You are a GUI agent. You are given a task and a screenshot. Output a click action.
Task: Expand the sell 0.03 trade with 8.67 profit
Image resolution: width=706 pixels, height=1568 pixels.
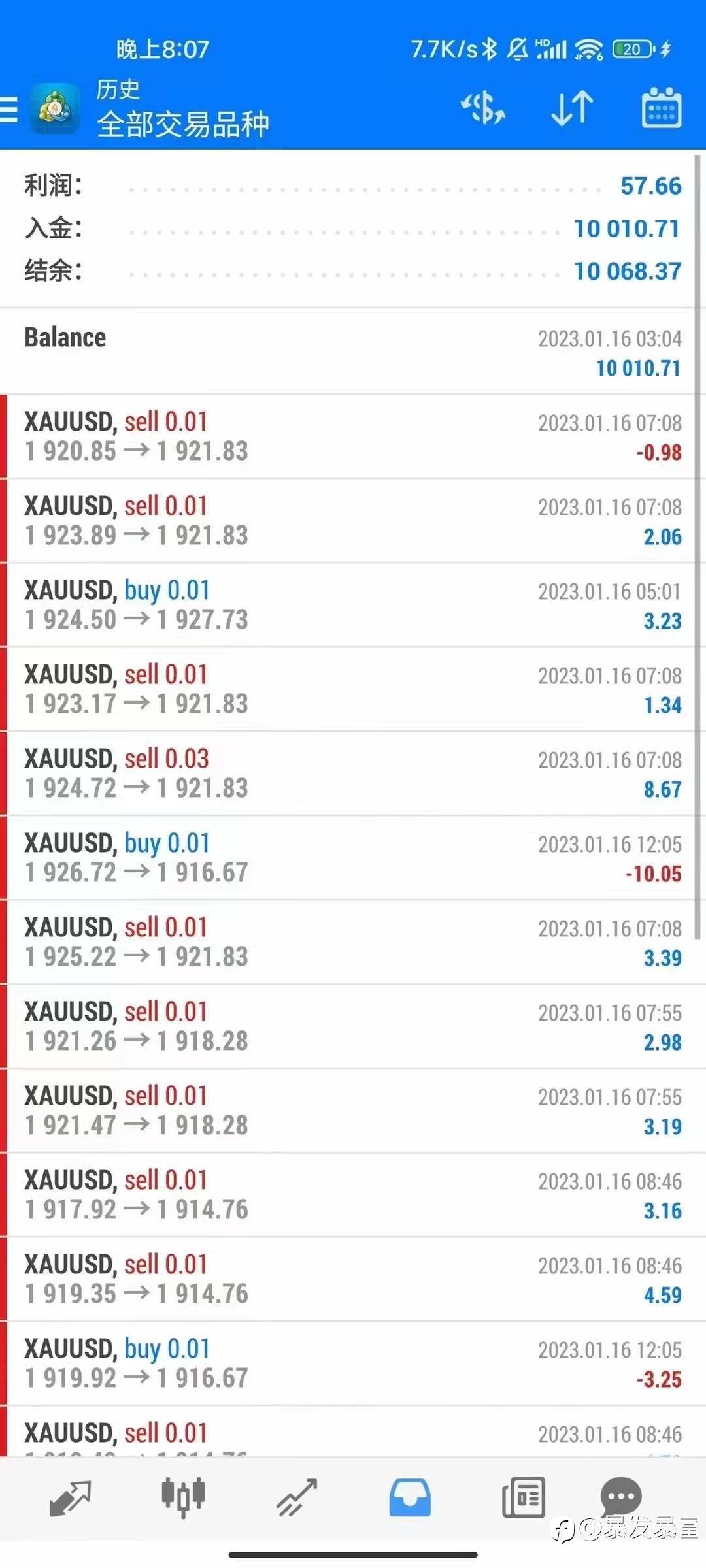click(x=353, y=774)
